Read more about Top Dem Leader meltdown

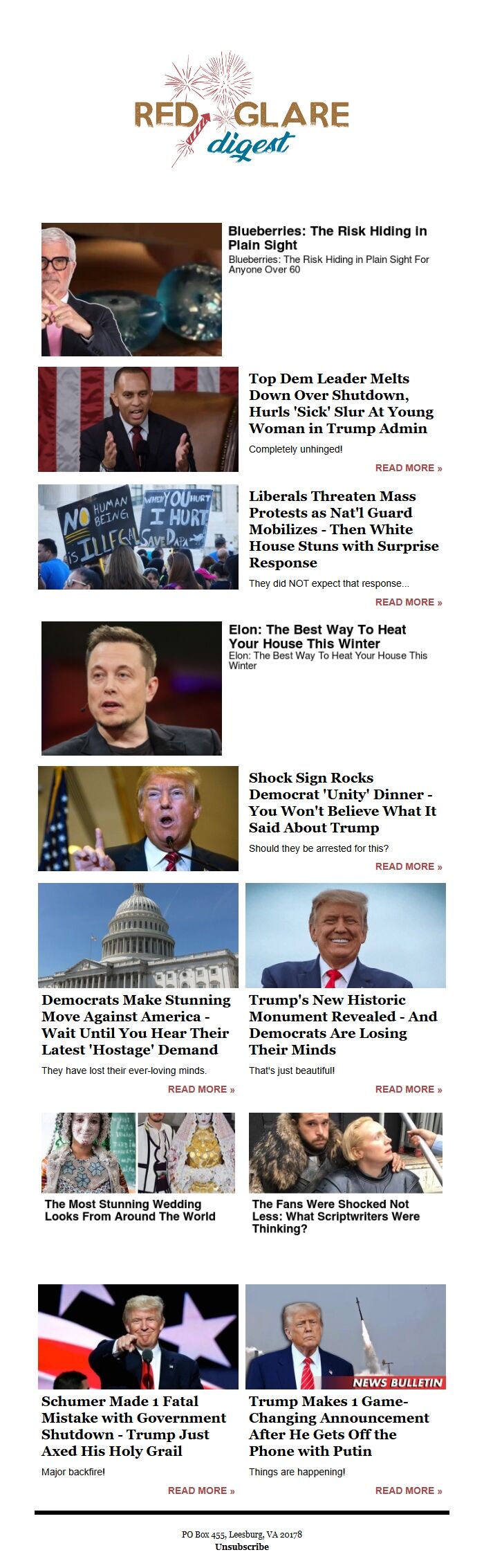tap(408, 468)
